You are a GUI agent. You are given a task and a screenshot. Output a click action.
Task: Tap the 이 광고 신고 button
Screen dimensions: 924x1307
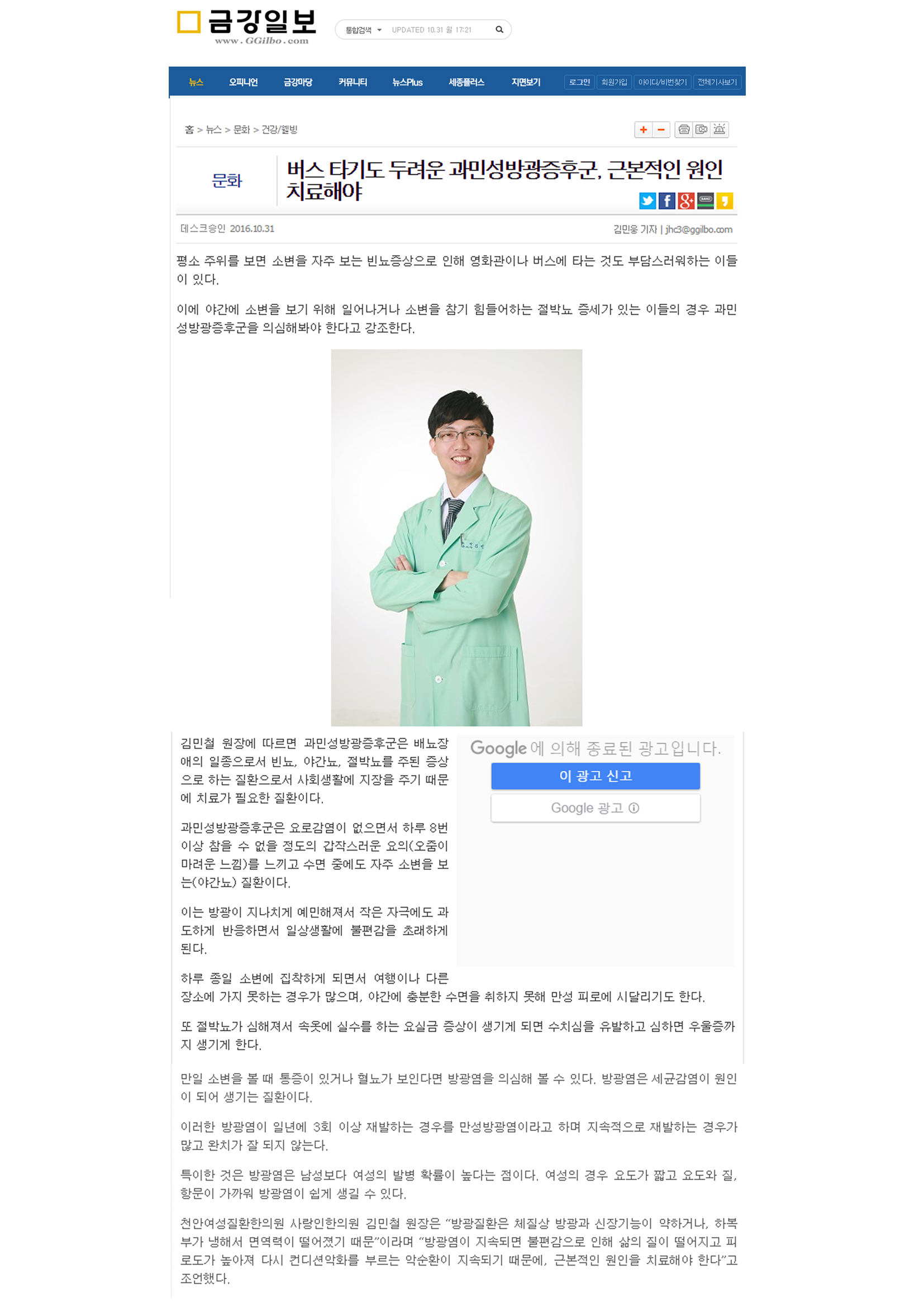point(595,776)
